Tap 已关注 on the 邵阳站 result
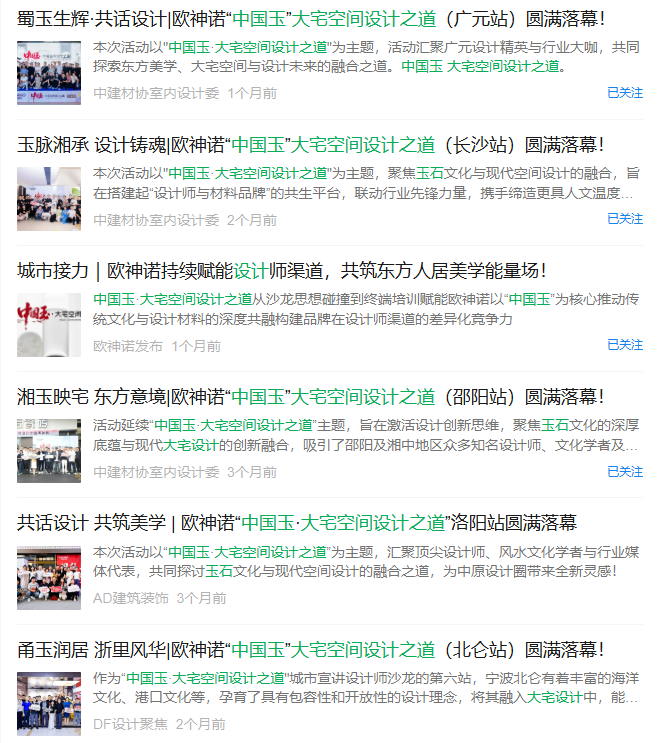 tap(625, 472)
